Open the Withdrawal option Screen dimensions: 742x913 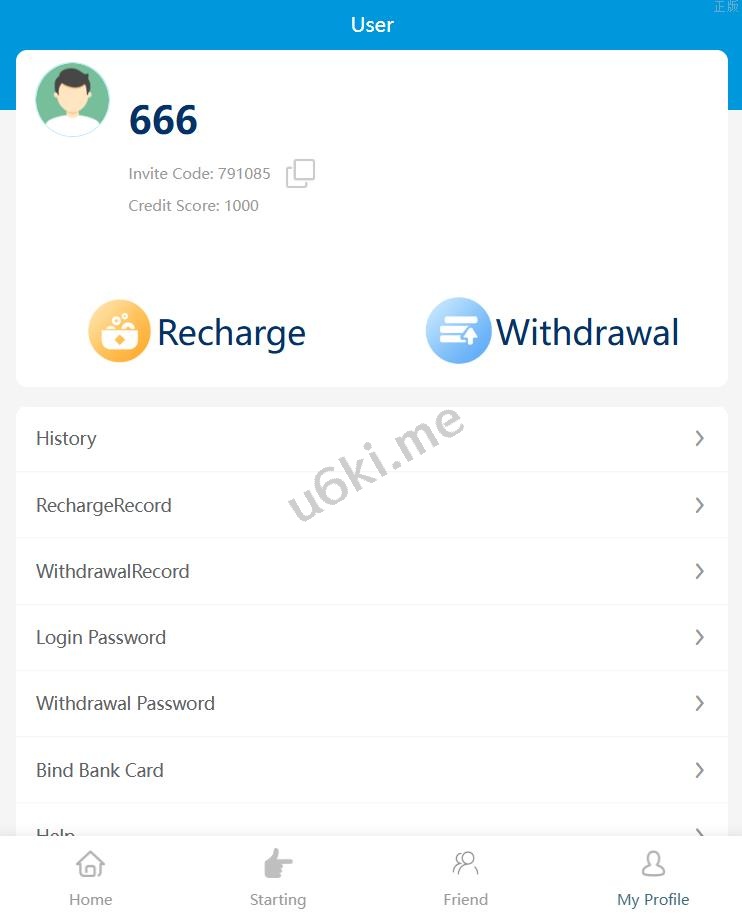[552, 331]
